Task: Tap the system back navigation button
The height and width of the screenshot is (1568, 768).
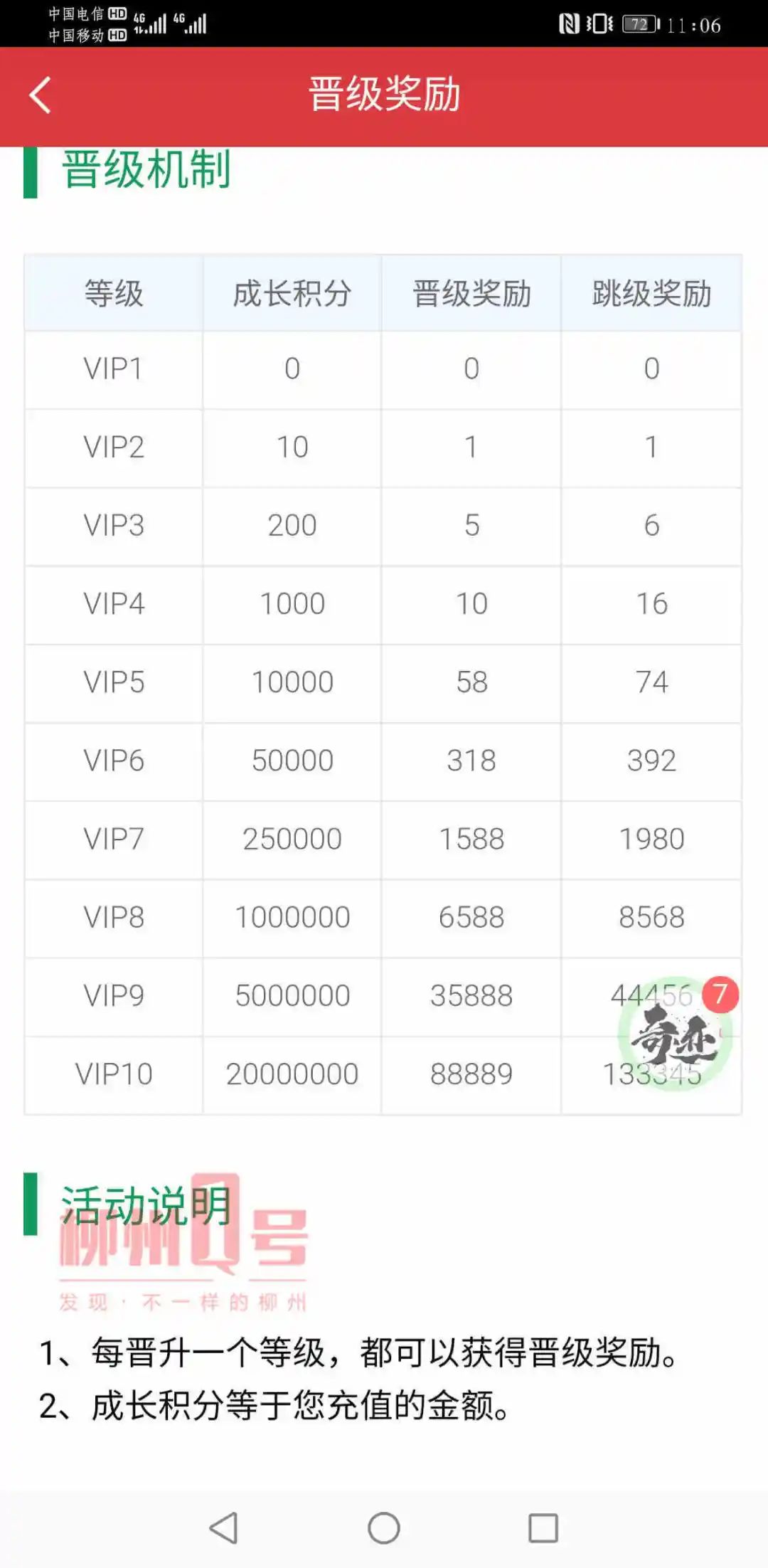Action: [224, 1527]
